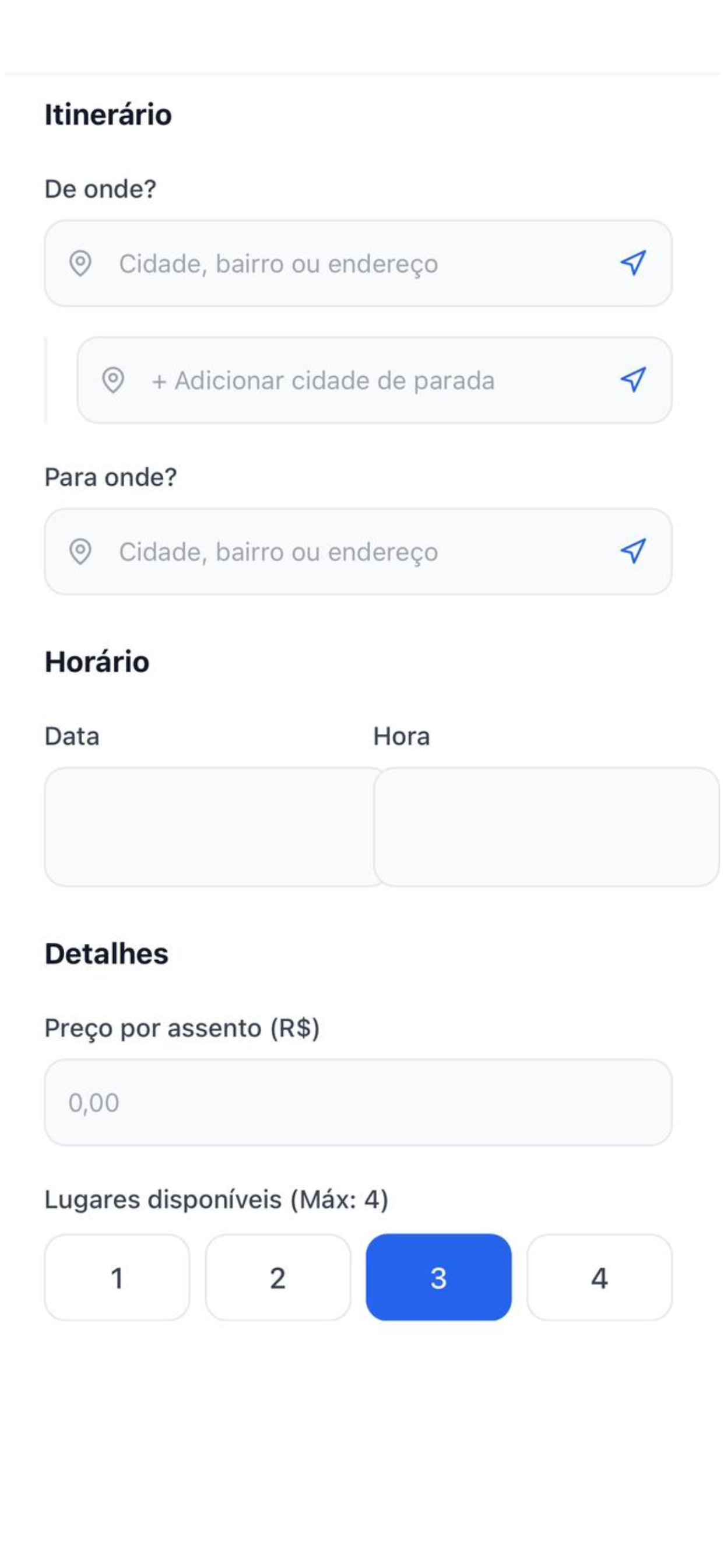Select 1 available seat
This screenshot has height=1568, width=724.
(117, 1277)
